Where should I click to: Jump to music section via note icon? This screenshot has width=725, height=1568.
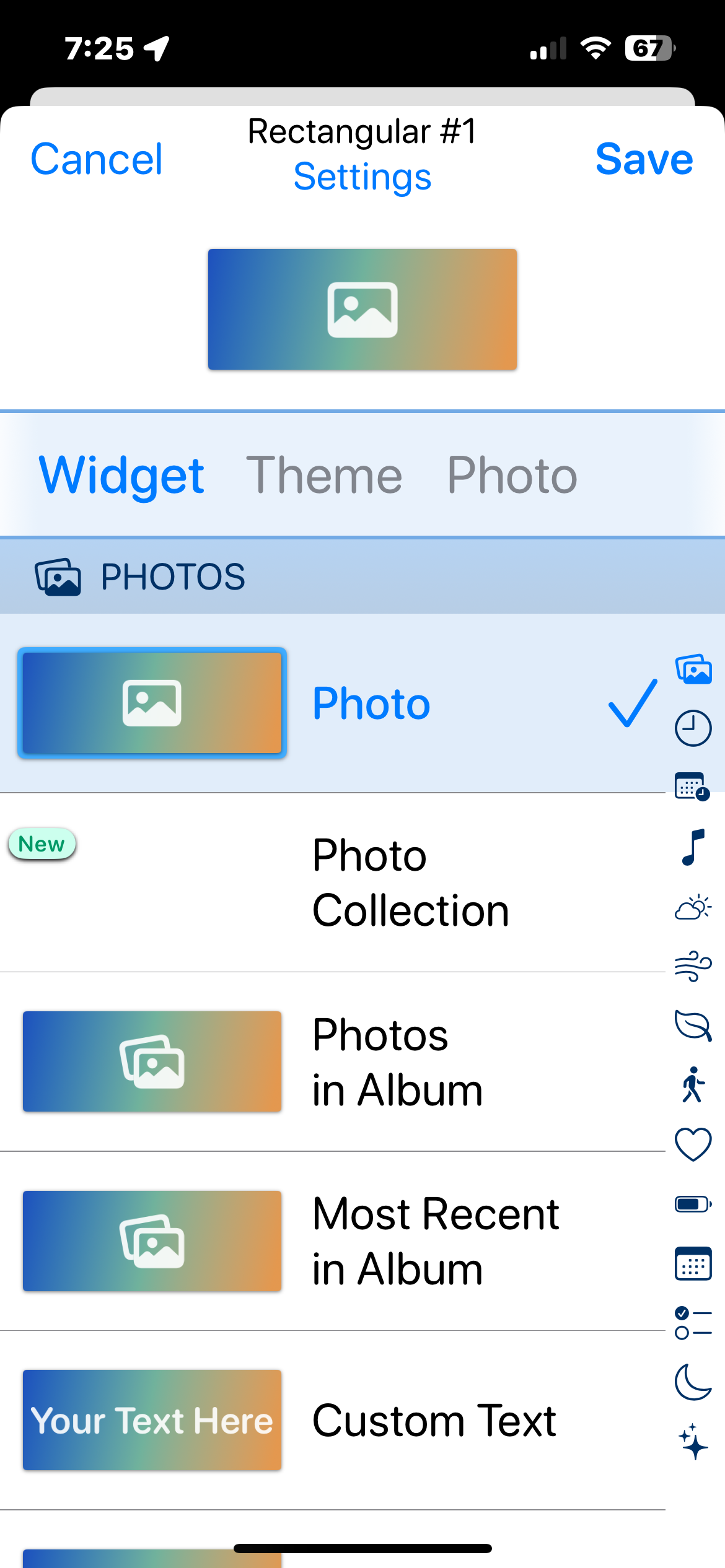tap(693, 847)
